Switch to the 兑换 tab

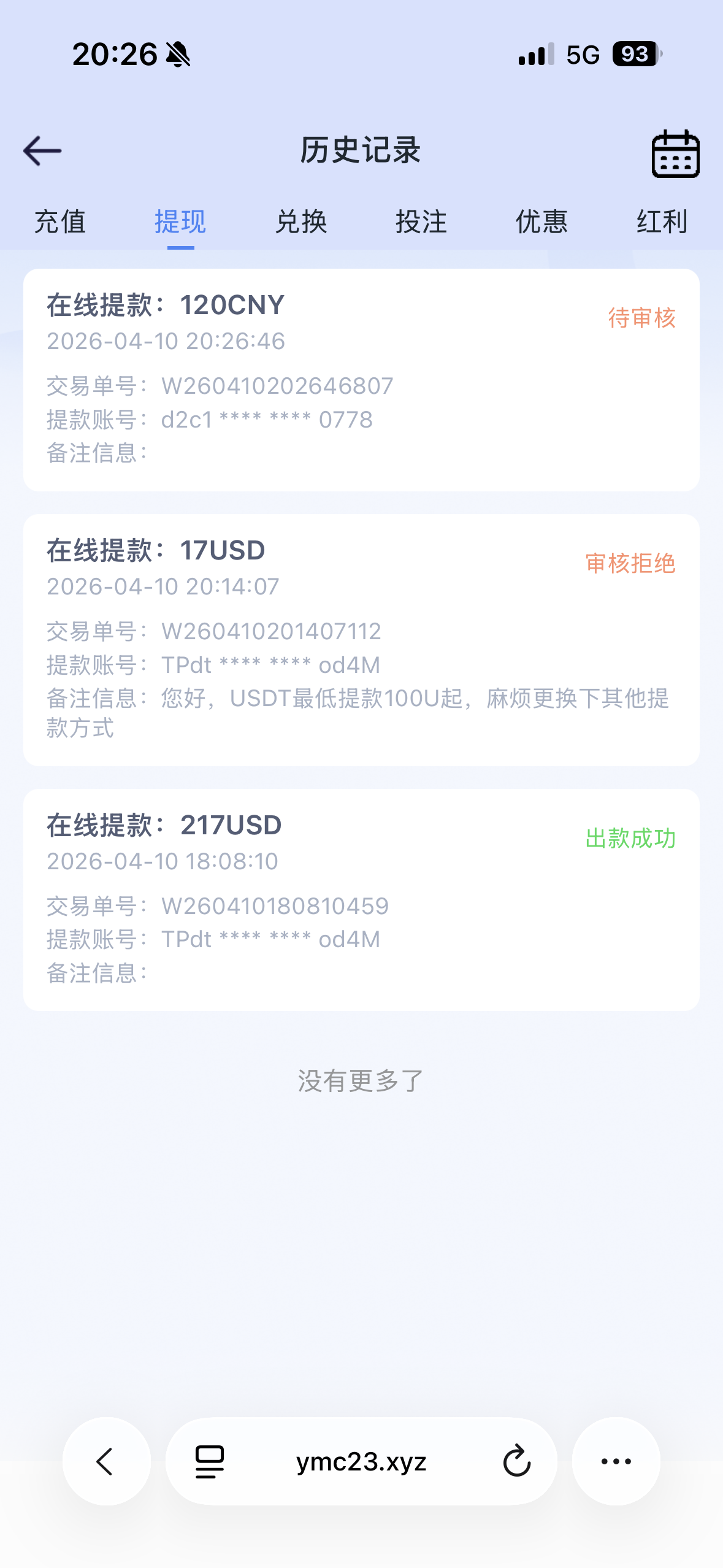pyautogui.click(x=301, y=222)
